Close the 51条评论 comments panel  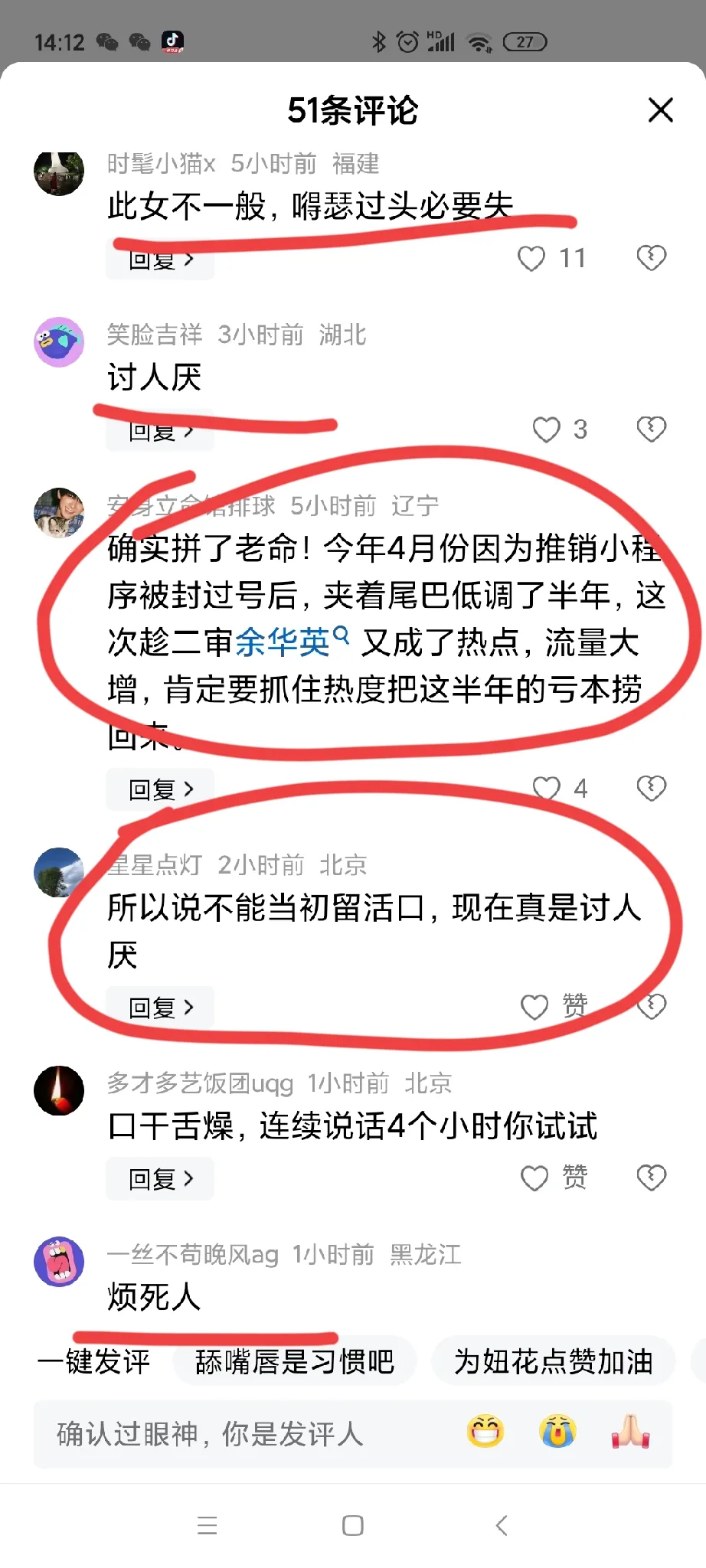660,110
